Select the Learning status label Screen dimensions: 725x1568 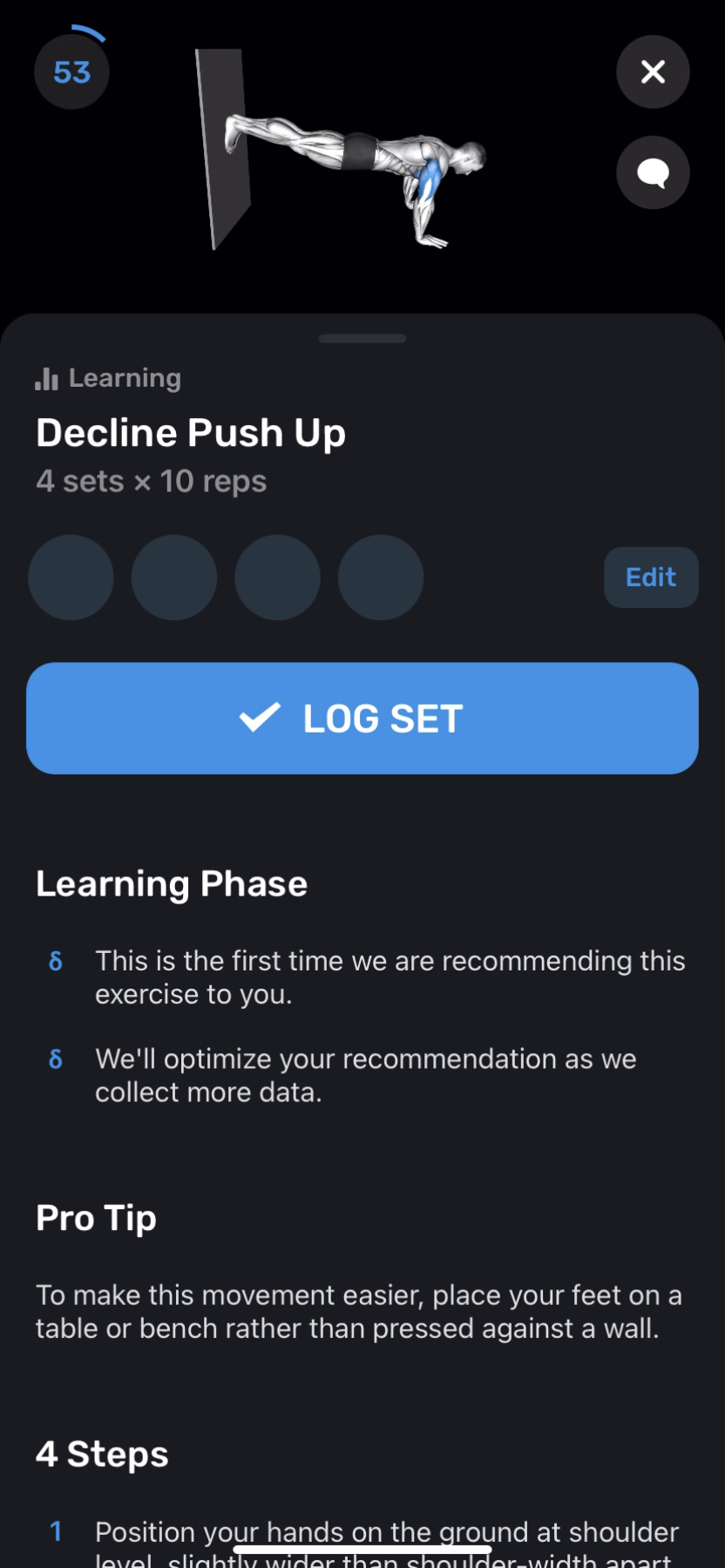pos(124,378)
